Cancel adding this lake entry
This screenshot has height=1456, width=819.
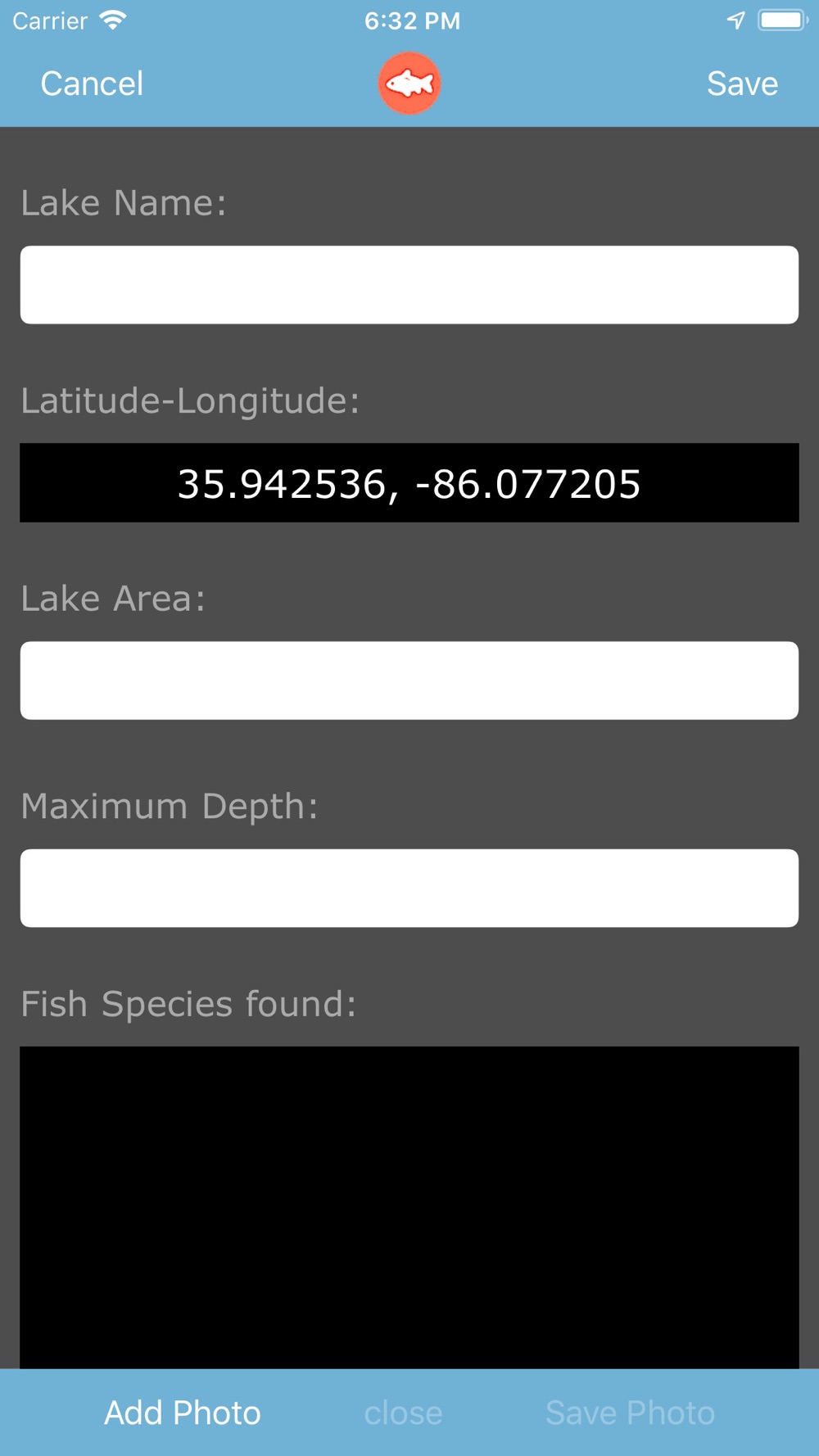click(92, 84)
